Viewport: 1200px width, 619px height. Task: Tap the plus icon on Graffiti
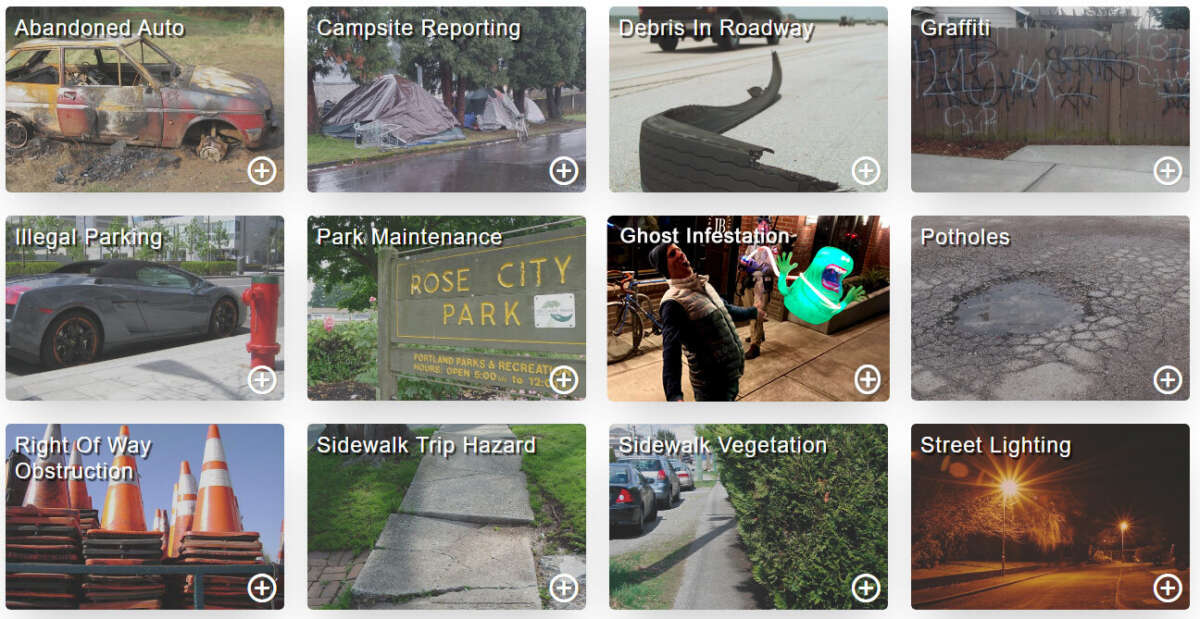1168,171
